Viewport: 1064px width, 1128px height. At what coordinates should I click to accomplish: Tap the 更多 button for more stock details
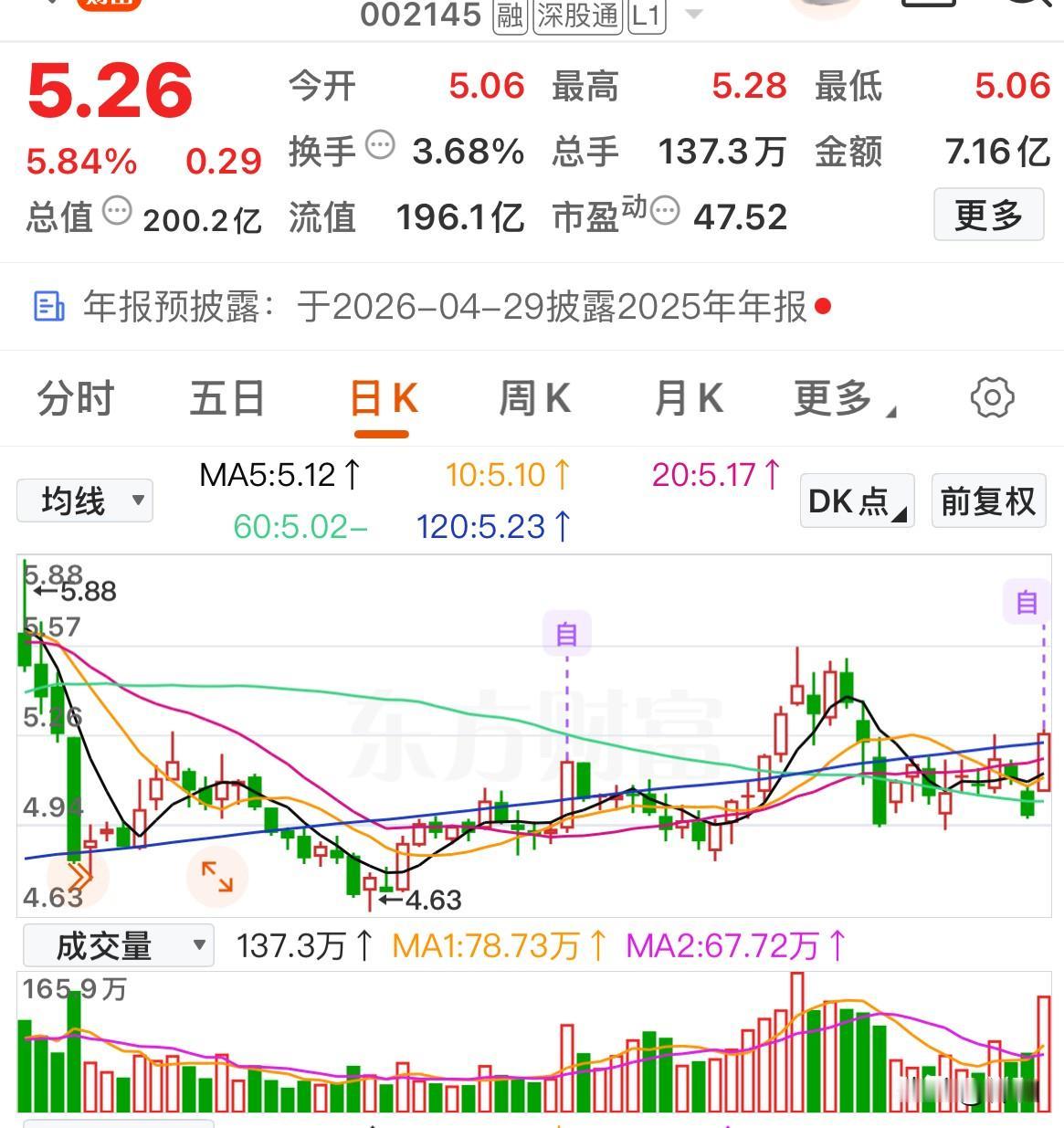pos(988,216)
